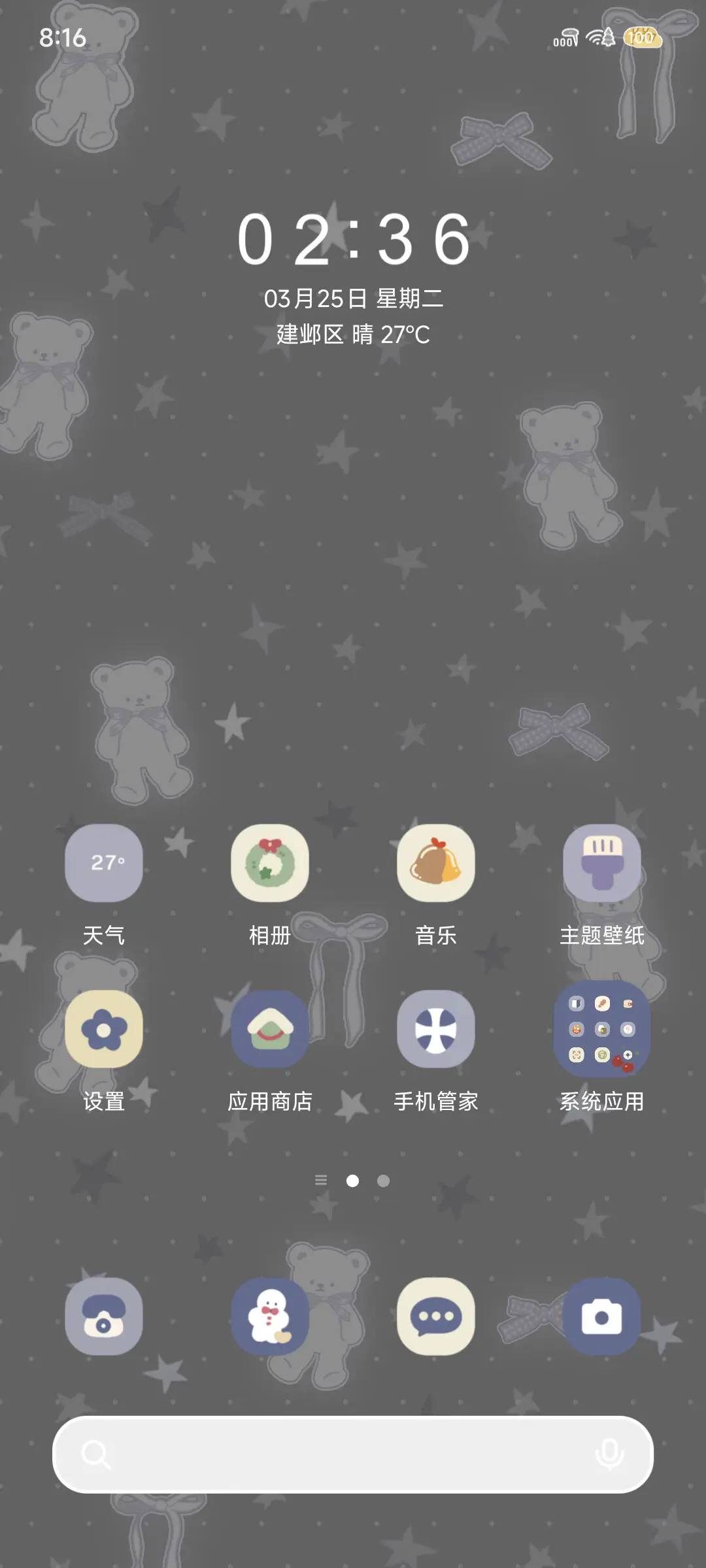Tap the 建邺区 晴 27°C weather text

point(353,333)
